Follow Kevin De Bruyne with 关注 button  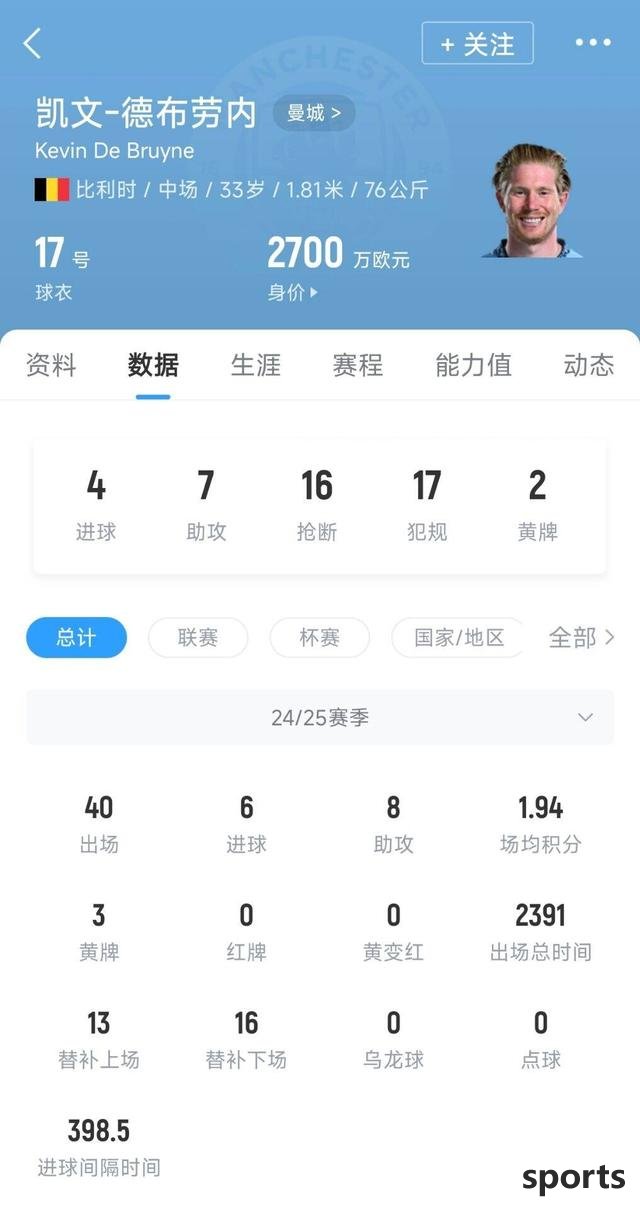coord(477,44)
